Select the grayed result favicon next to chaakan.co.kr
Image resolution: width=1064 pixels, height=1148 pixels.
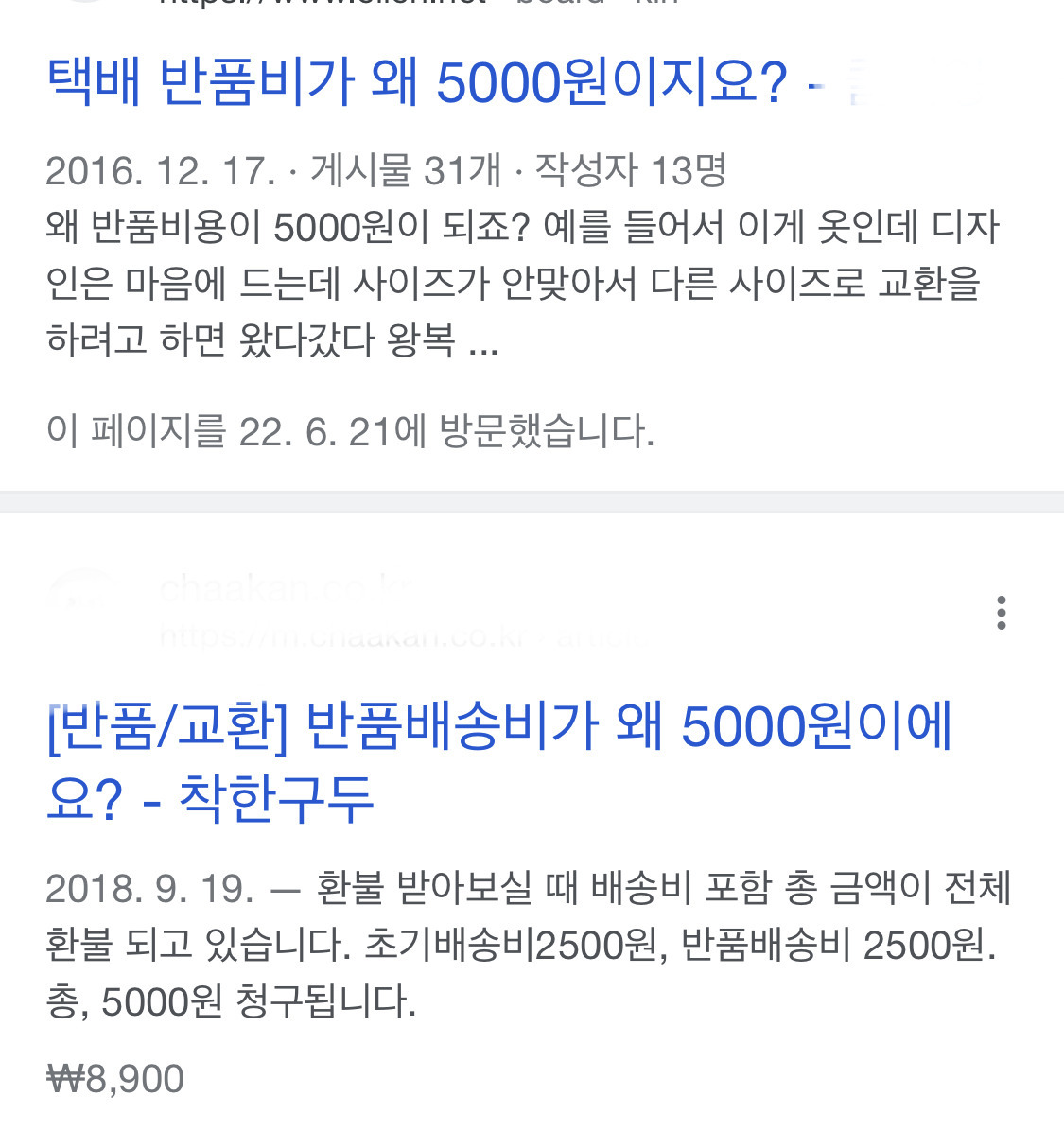click(x=80, y=594)
